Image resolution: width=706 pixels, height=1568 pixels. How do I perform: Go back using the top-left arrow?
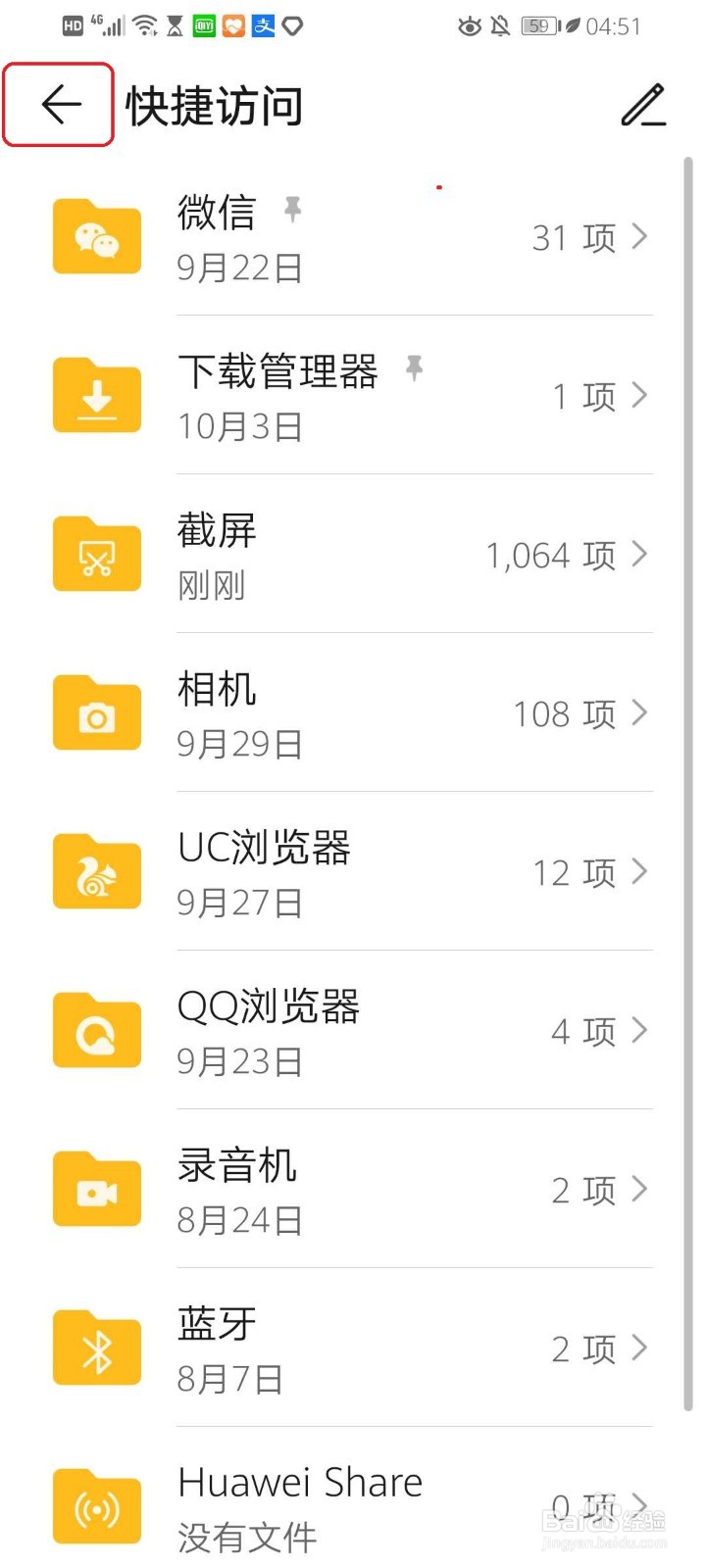coord(60,105)
